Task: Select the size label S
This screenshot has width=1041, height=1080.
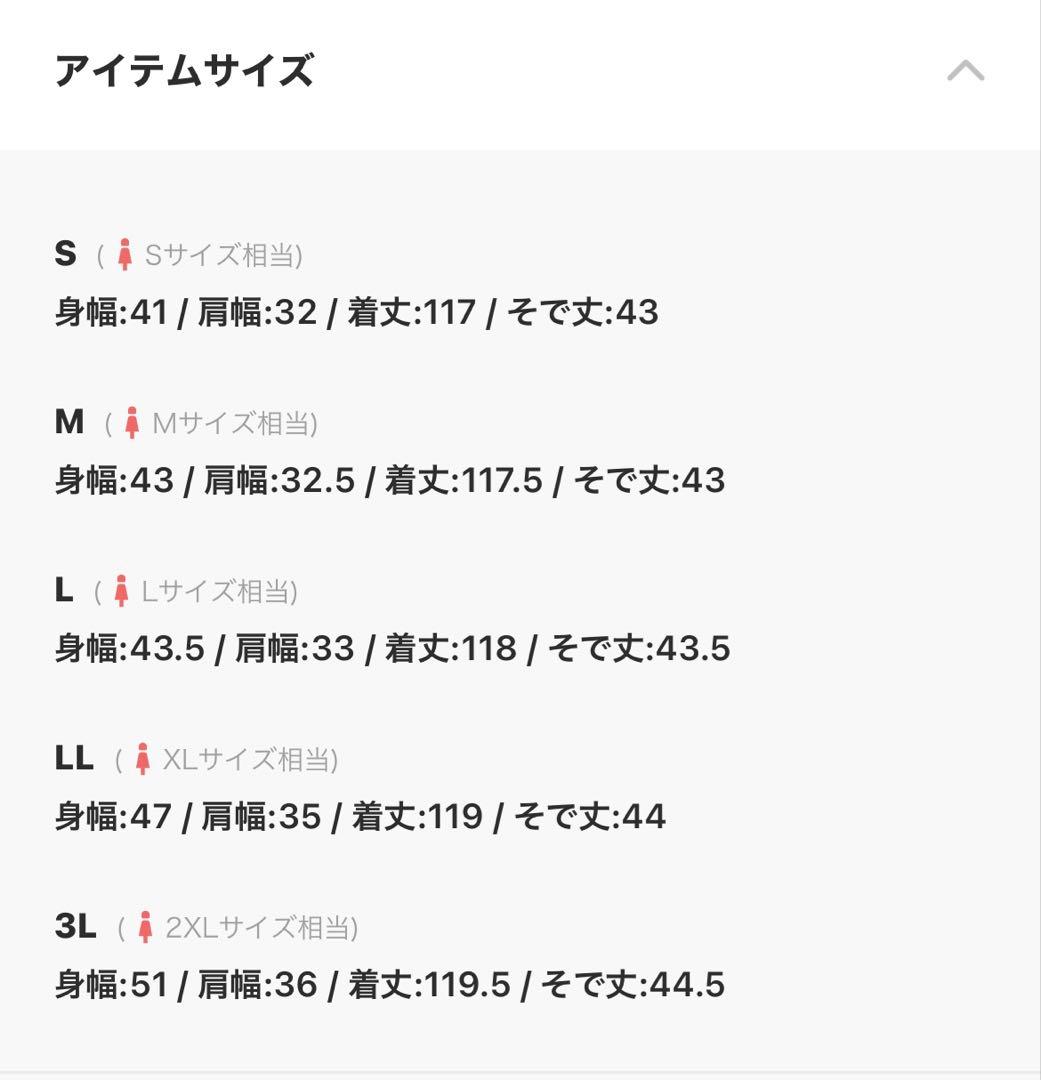Action: click(64, 252)
